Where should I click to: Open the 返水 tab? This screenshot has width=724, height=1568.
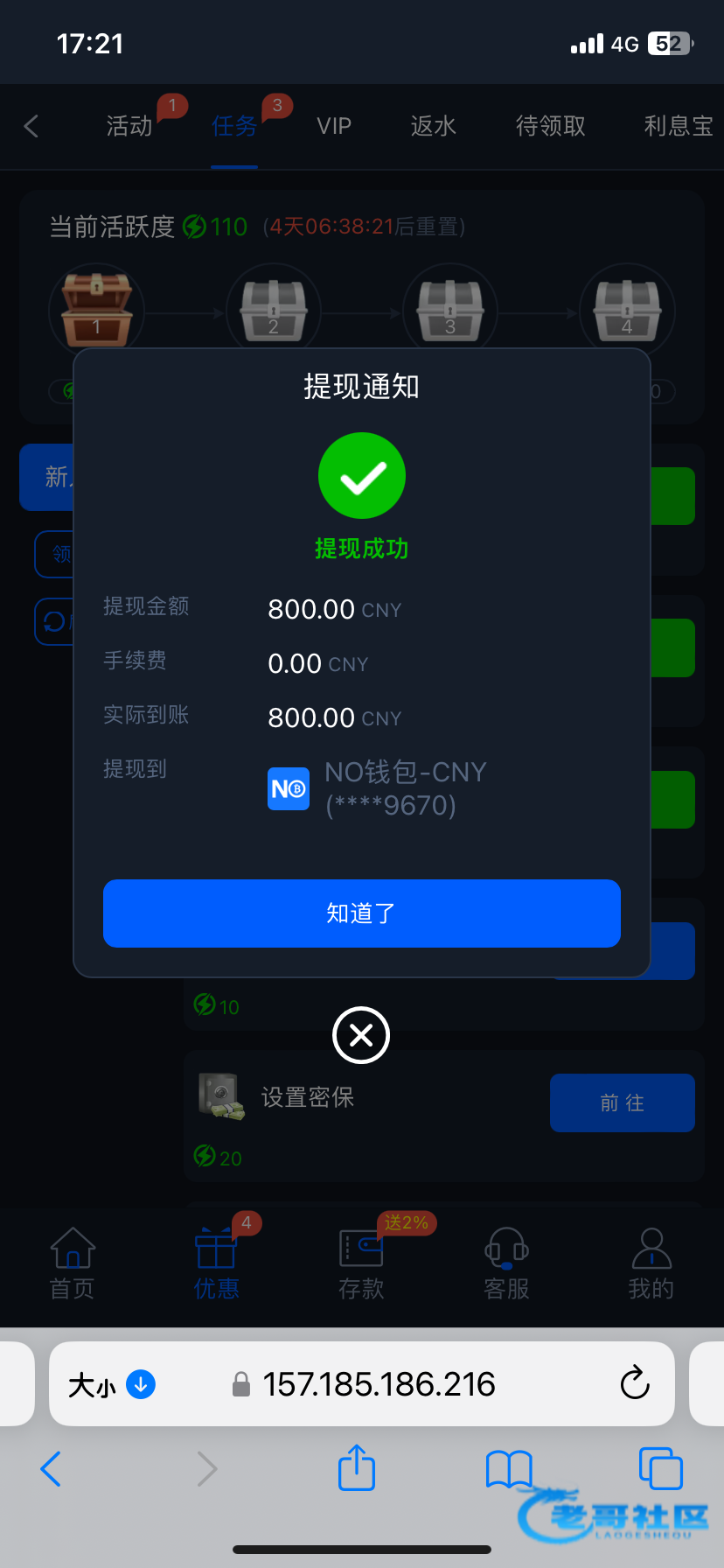point(434,126)
